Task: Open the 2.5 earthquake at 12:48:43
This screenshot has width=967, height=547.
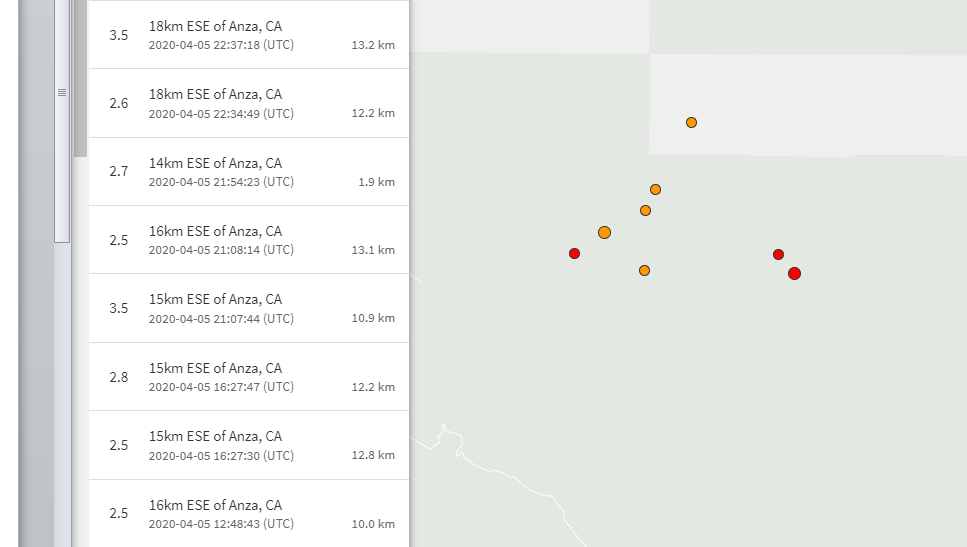Action: tap(248, 513)
